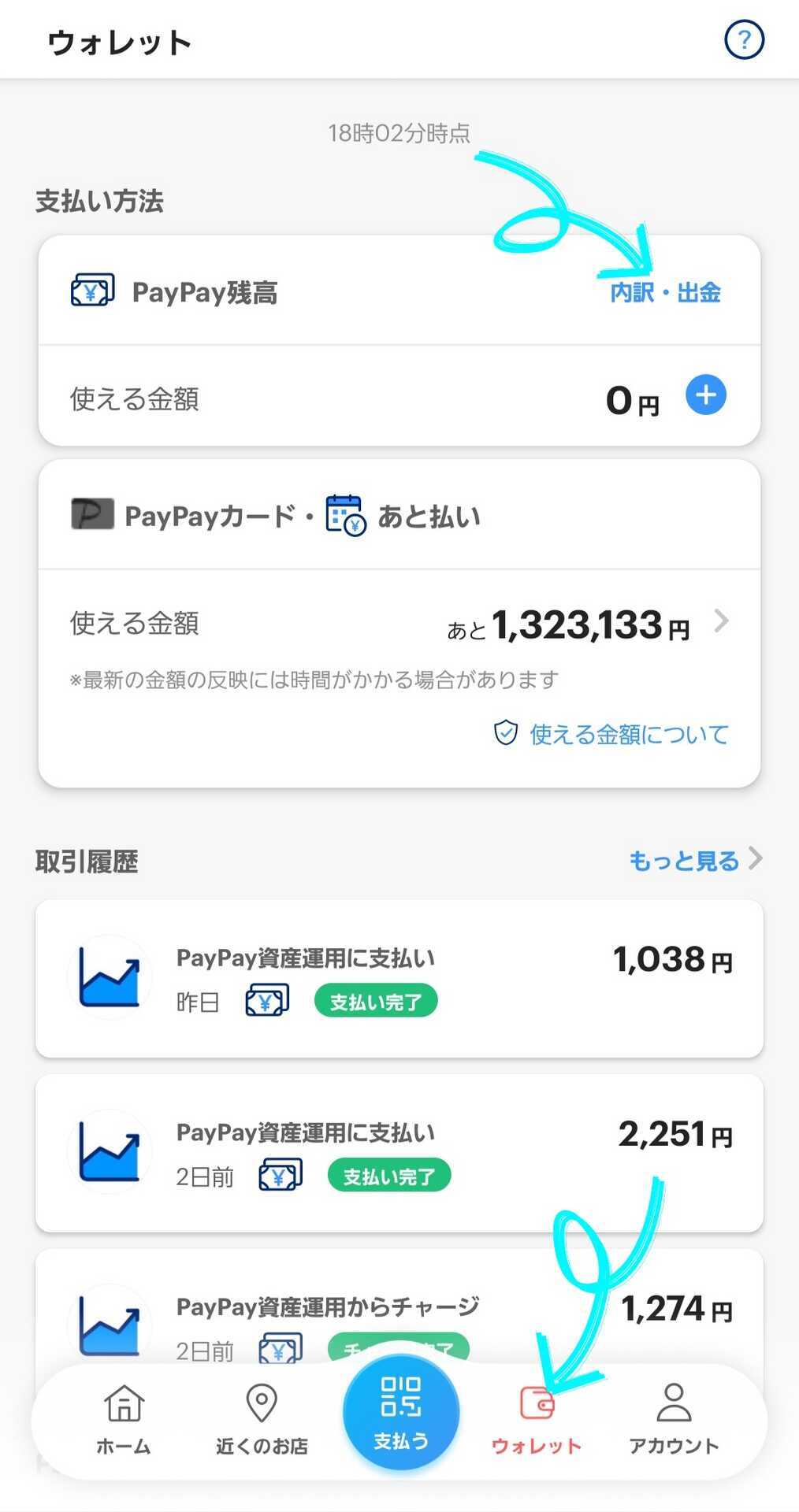This screenshot has width=799, height=1512.
Task: Go to the ホーム tab
Action: [124, 1419]
